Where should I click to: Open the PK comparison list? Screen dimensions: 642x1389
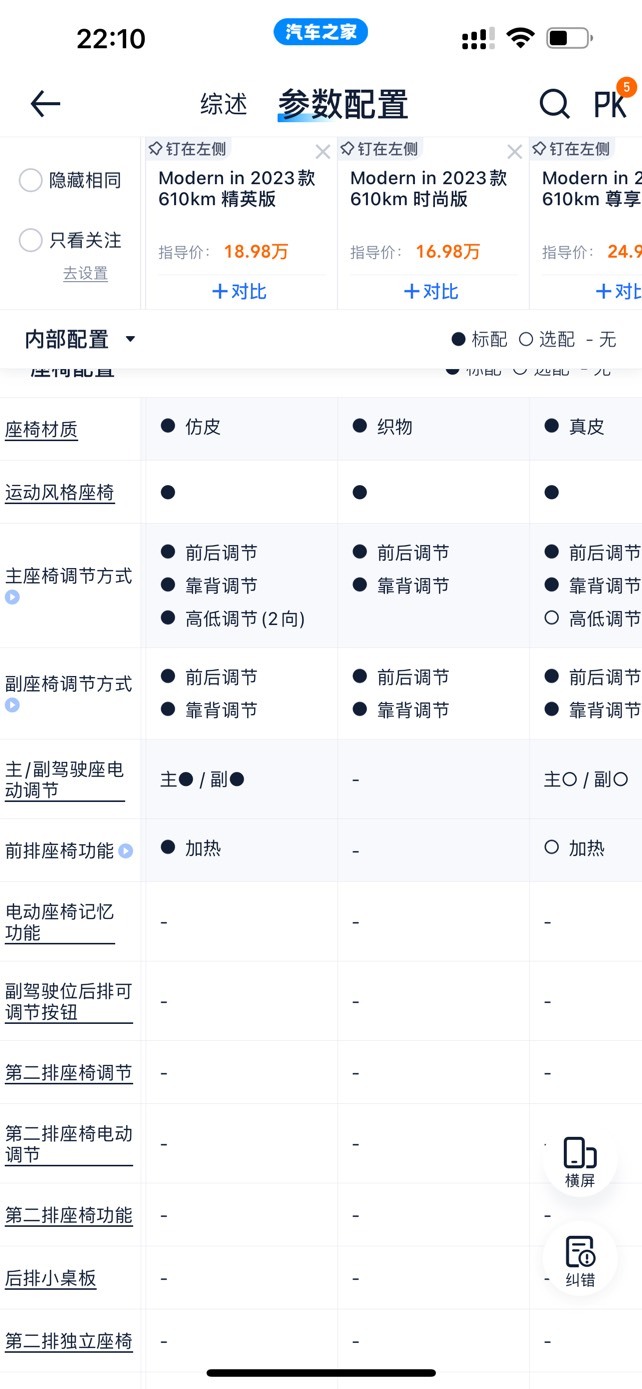click(610, 104)
